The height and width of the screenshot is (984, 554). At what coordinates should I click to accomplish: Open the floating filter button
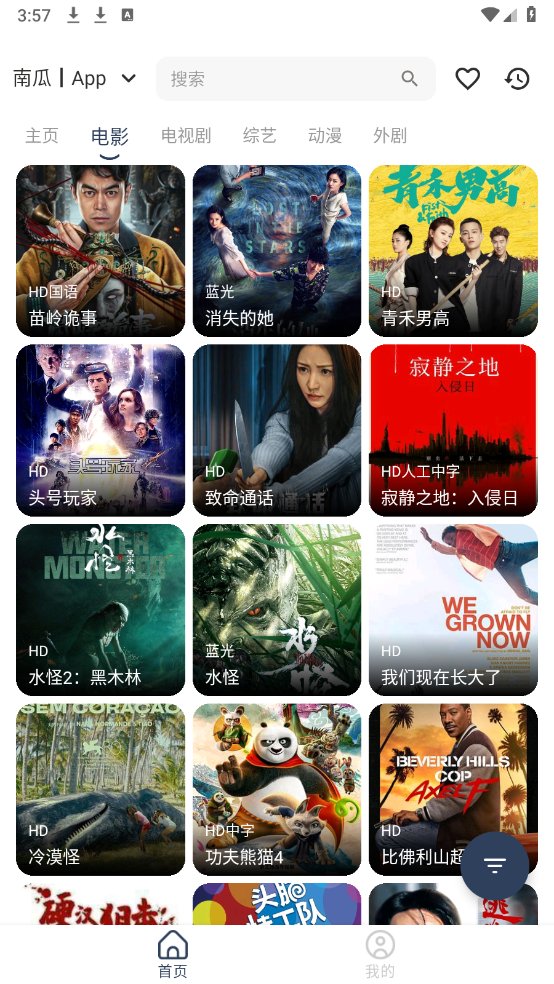pos(494,866)
